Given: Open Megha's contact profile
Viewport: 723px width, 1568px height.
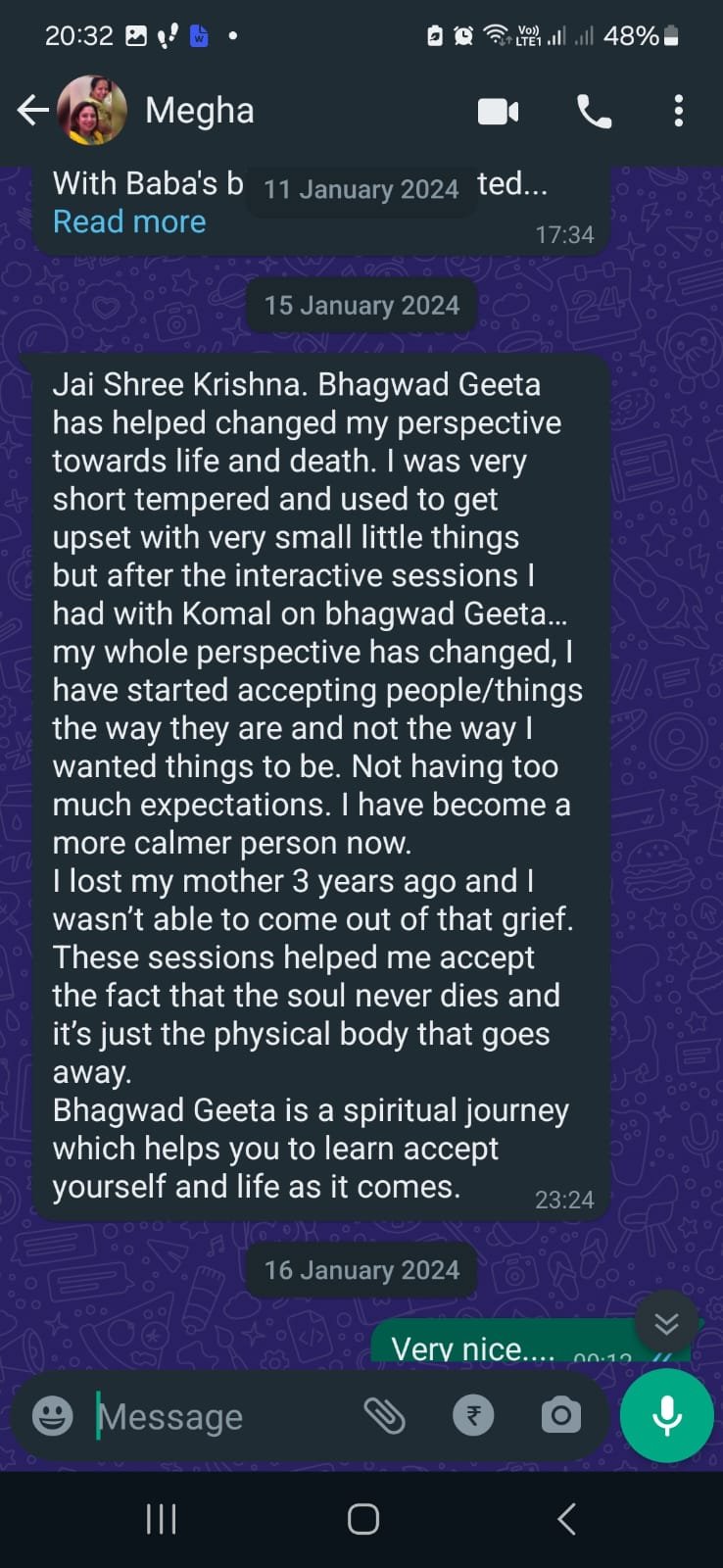Looking at the screenshot, I should [200, 111].
